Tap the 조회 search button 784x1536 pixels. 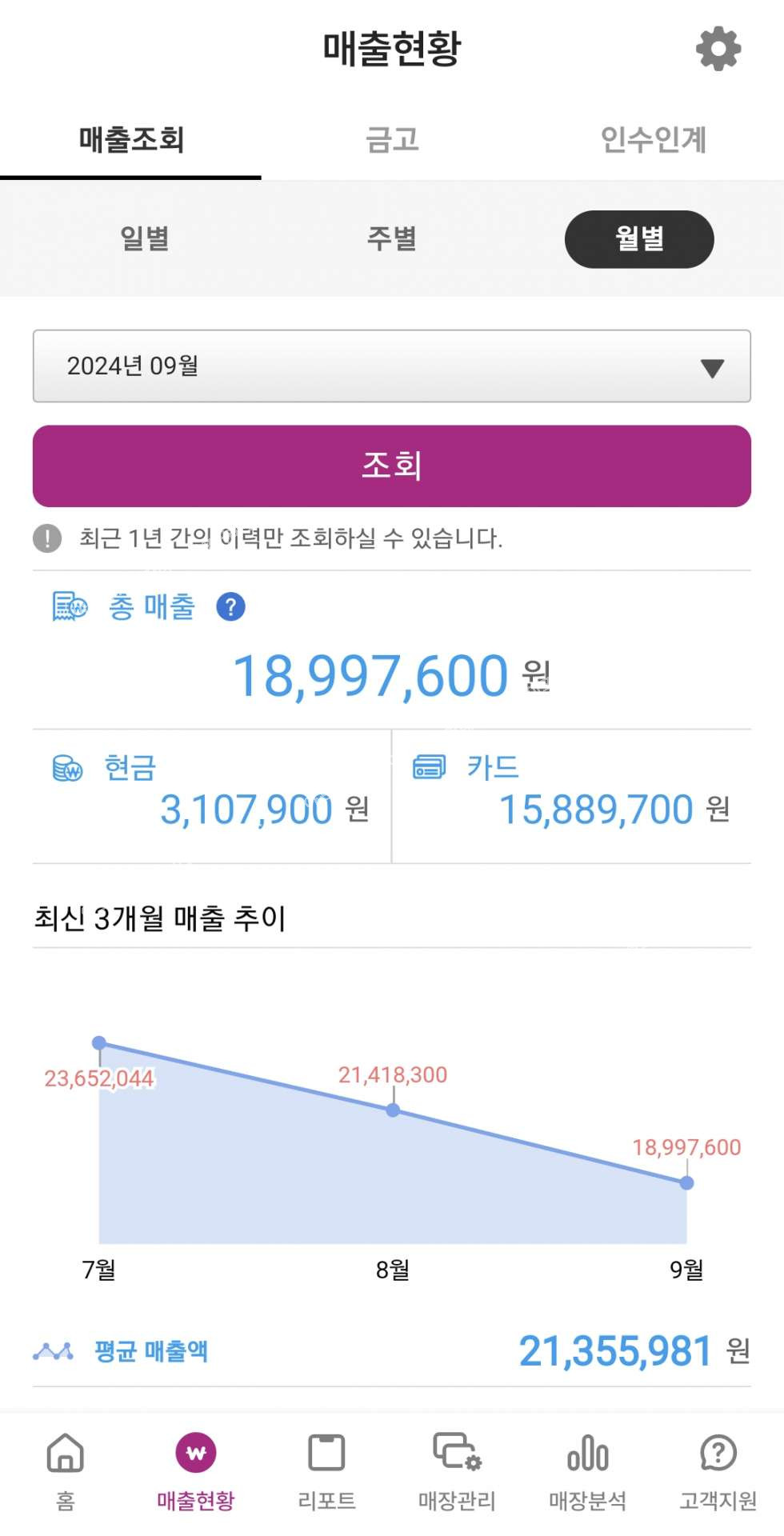point(392,466)
